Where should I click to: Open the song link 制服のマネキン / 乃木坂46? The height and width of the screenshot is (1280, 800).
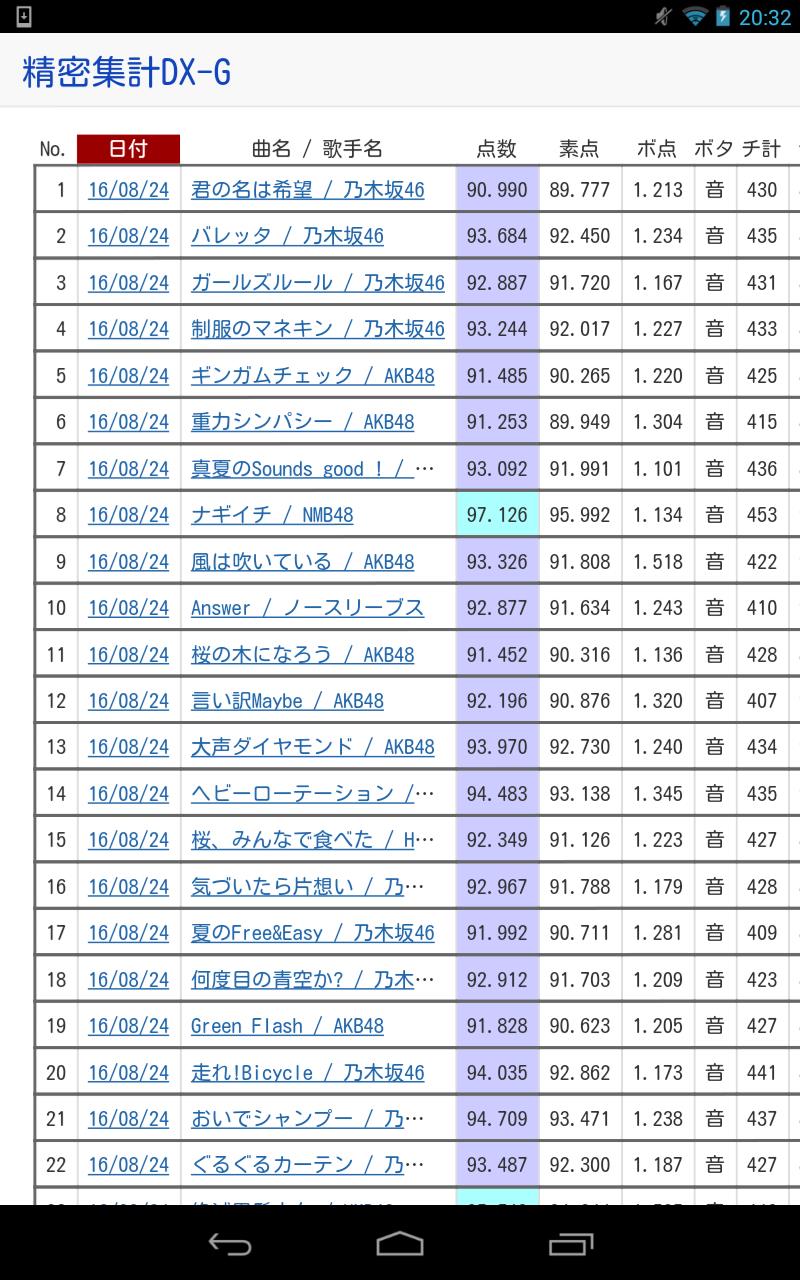(318, 329)
